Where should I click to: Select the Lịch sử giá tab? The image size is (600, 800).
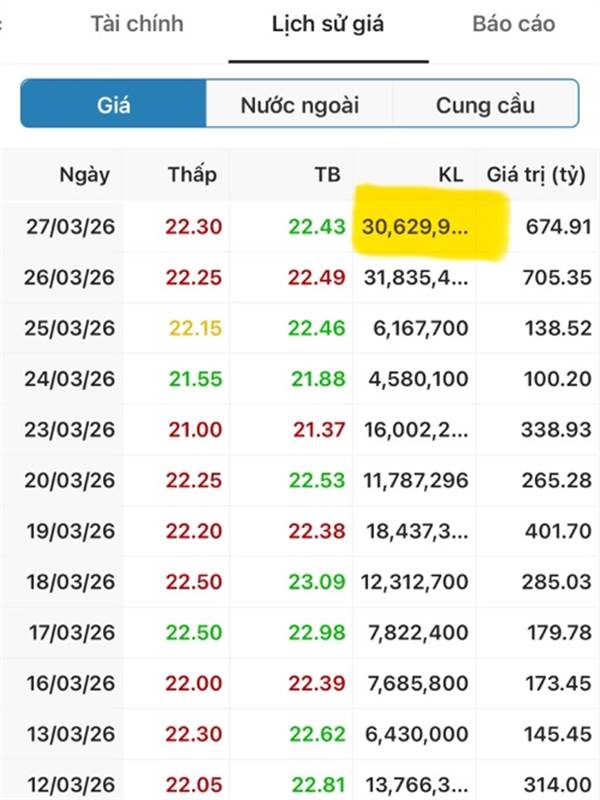327,24
